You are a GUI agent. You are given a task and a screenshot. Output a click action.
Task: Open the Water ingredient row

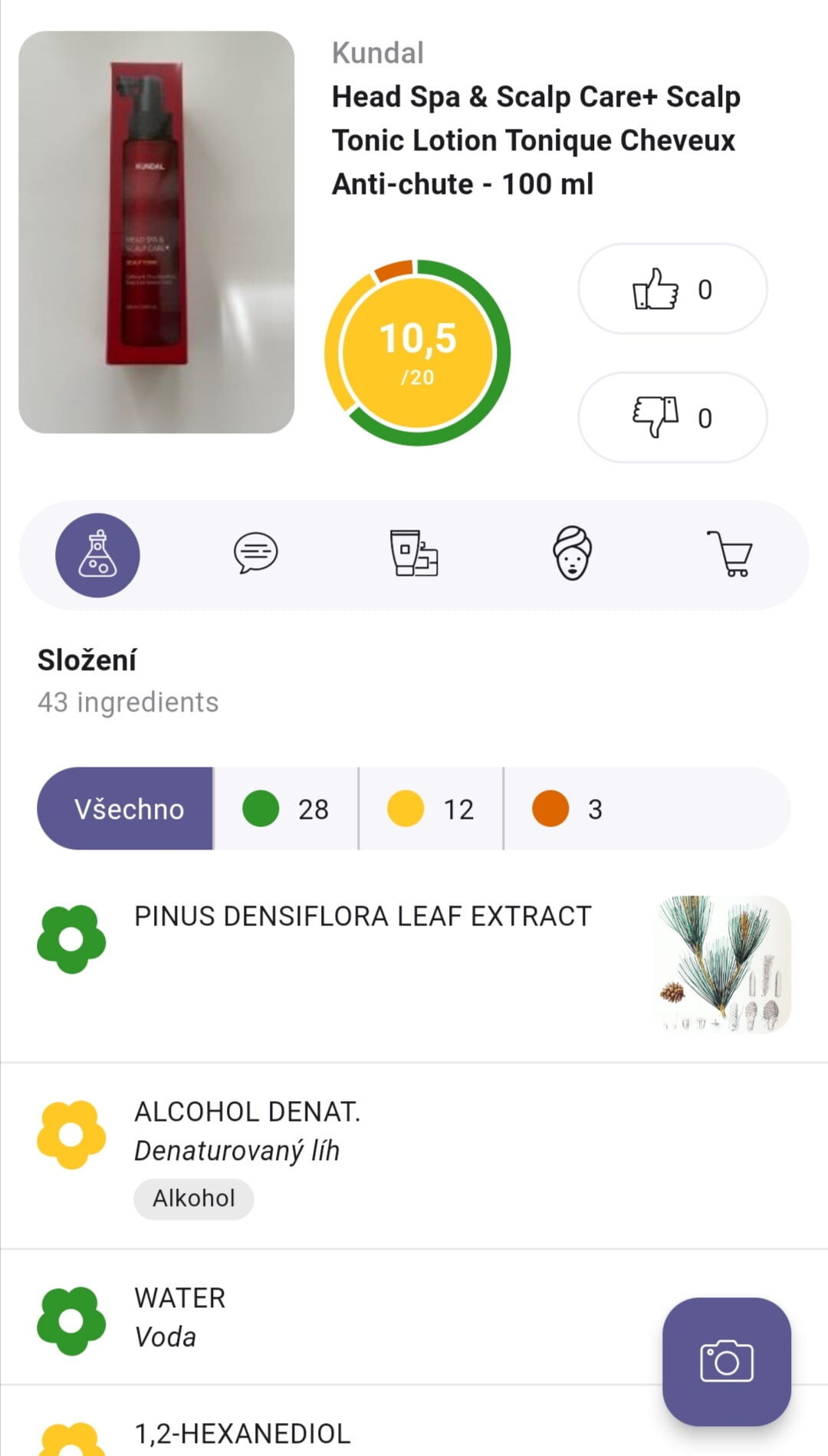[180, 1299]
